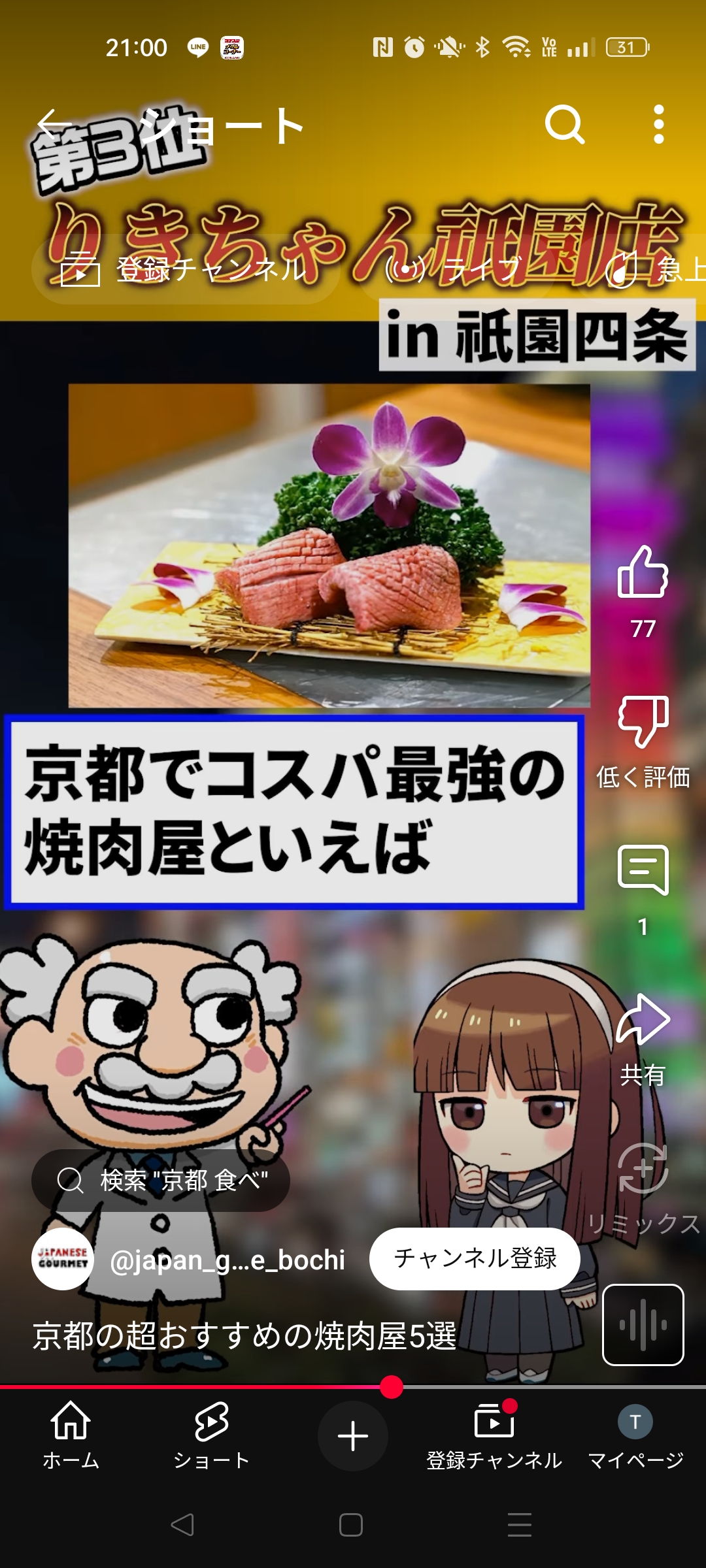The width and height of the screenshot is (706, 1568).
Task: Open the sound tile at bottom right
Action: (643, 1325)
